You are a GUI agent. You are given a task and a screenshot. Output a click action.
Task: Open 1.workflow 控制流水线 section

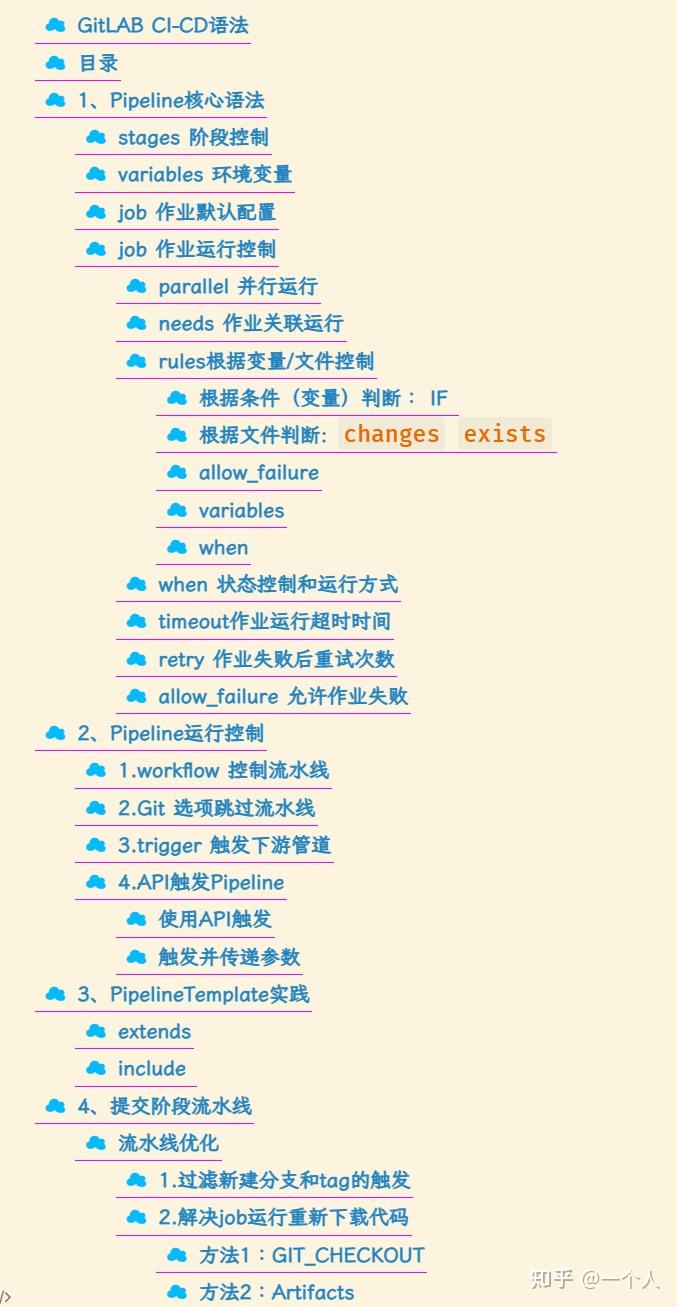(222, 770)
